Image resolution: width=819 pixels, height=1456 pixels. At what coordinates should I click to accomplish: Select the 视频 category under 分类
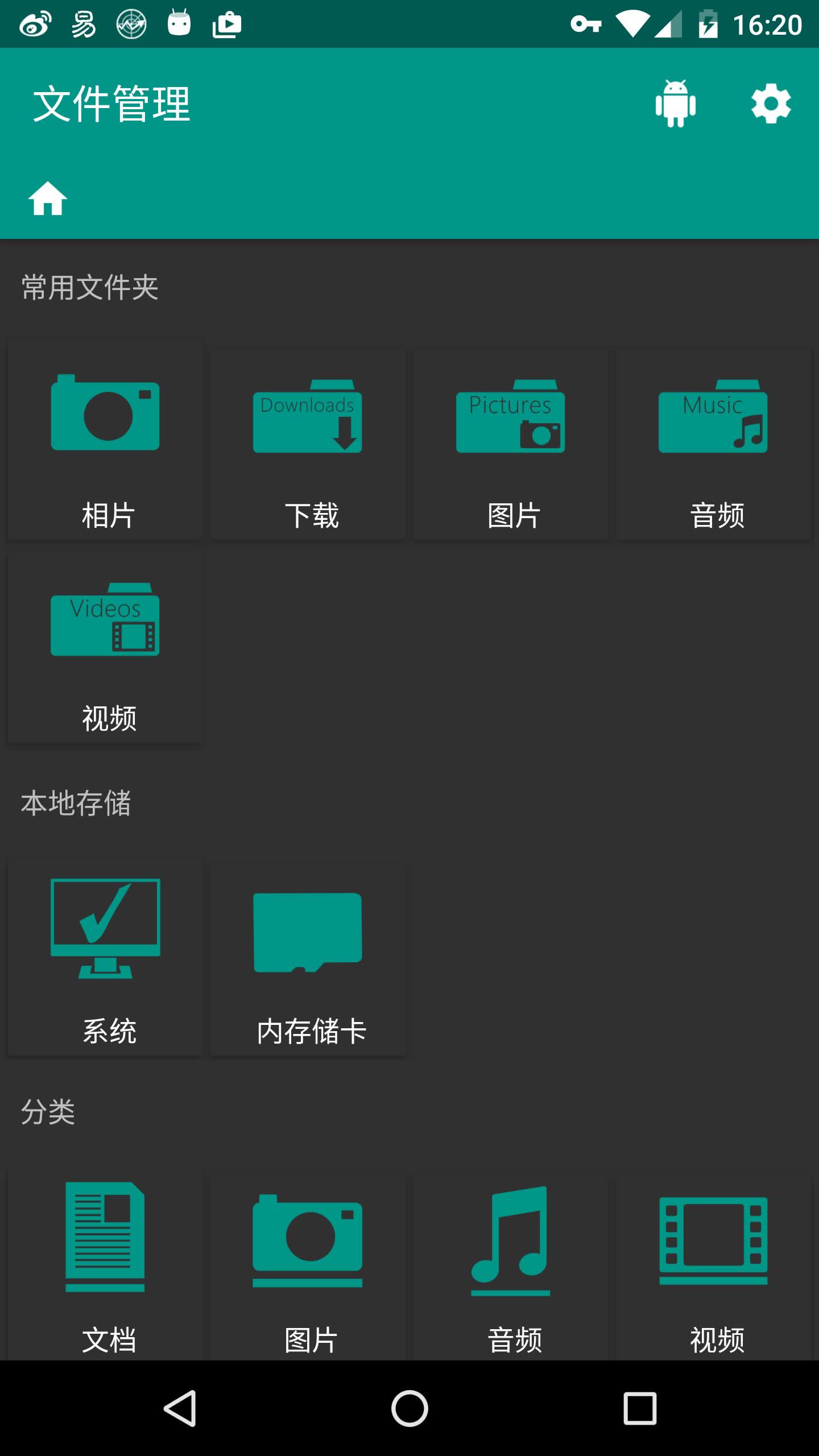point(713,1265)
